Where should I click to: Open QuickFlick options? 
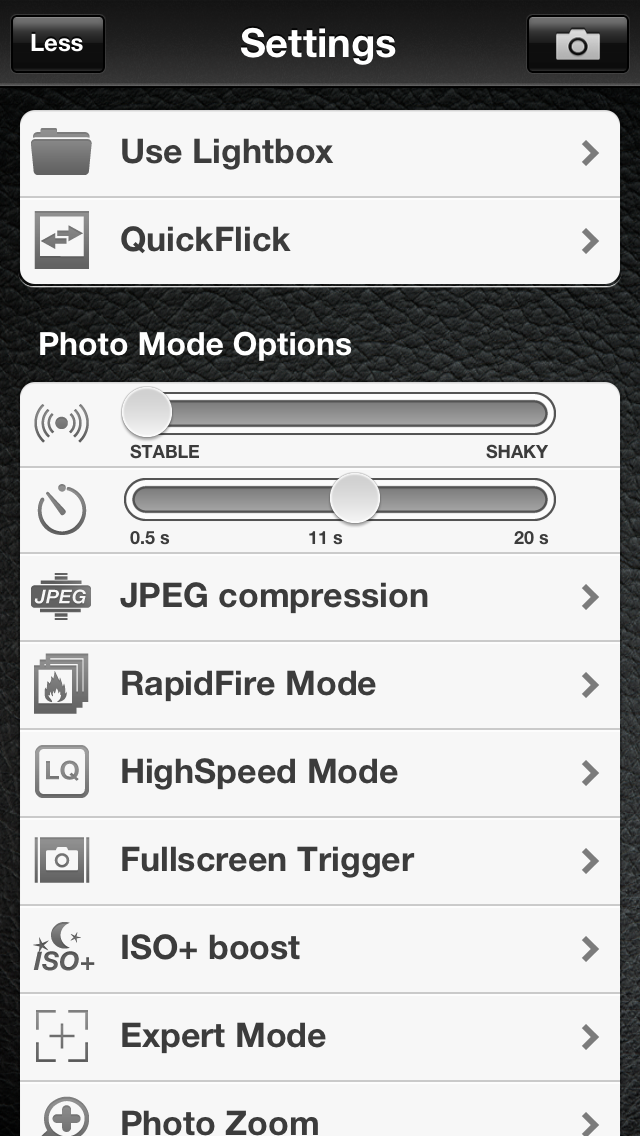pos(320,240)
